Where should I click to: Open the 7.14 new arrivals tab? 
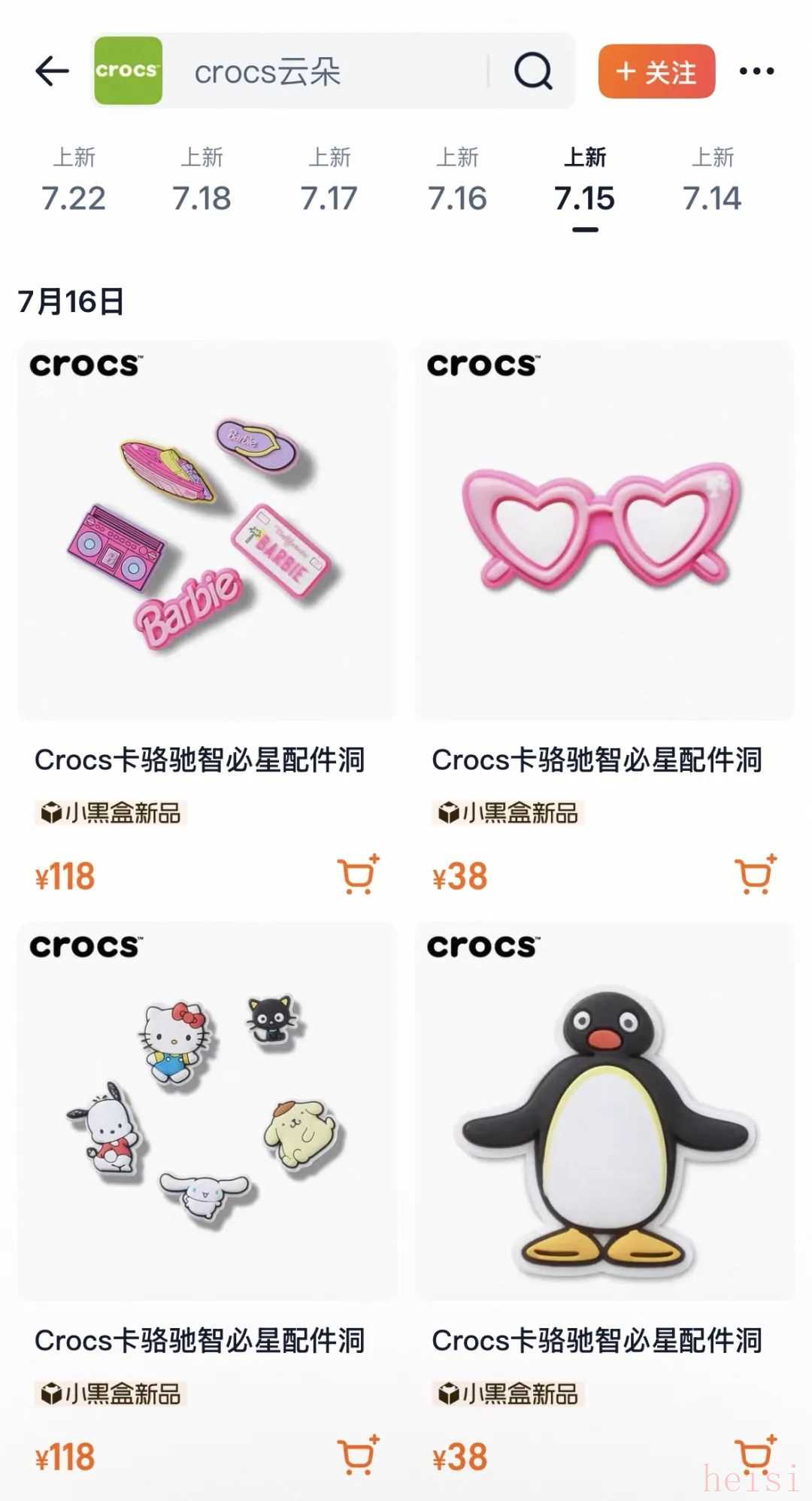click(x=712, y=182)
